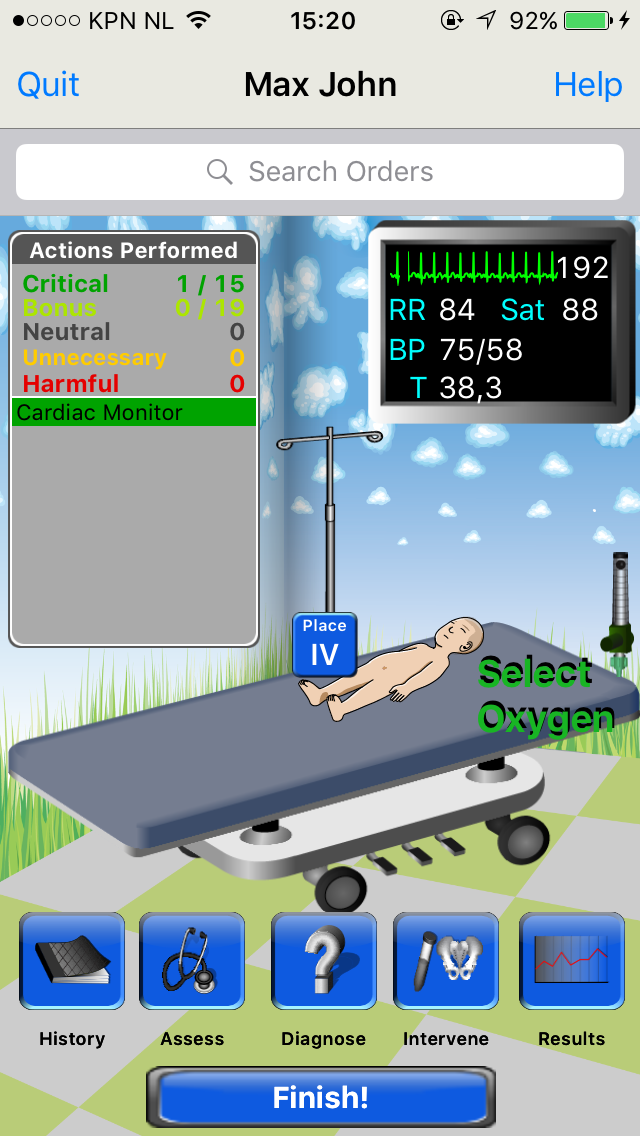Screen dimensions: 640x1136
Task: Finish the case
Action: (321, 1097)
